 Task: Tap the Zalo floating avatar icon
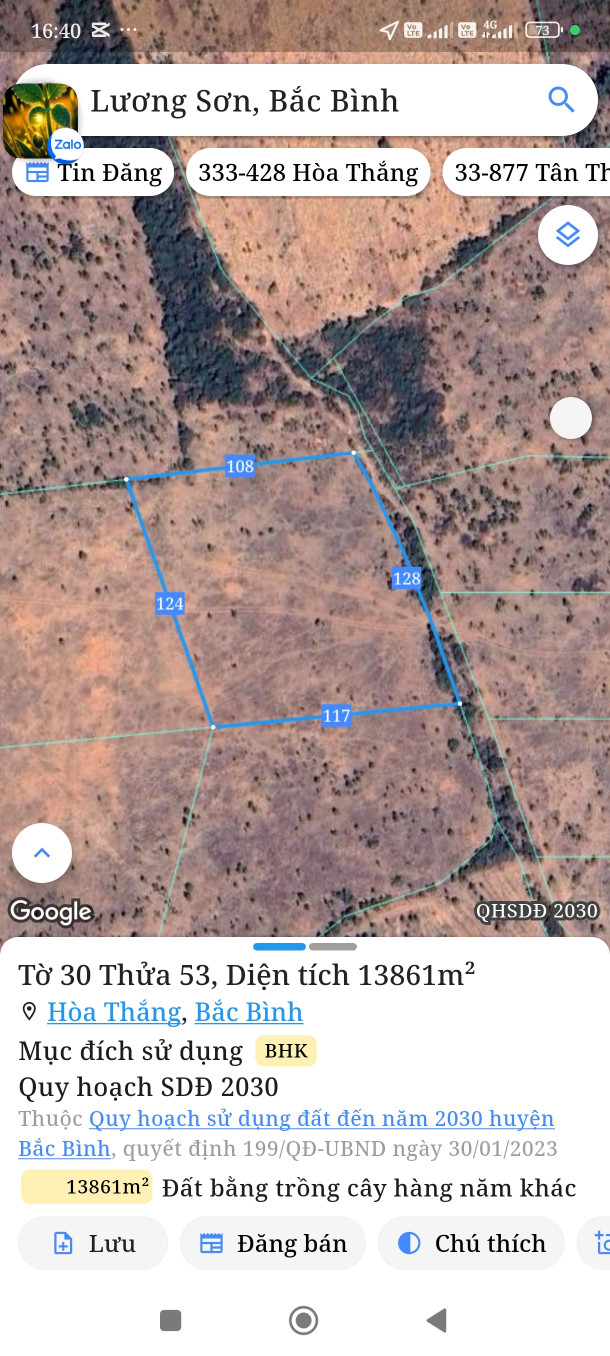(42, 121)
